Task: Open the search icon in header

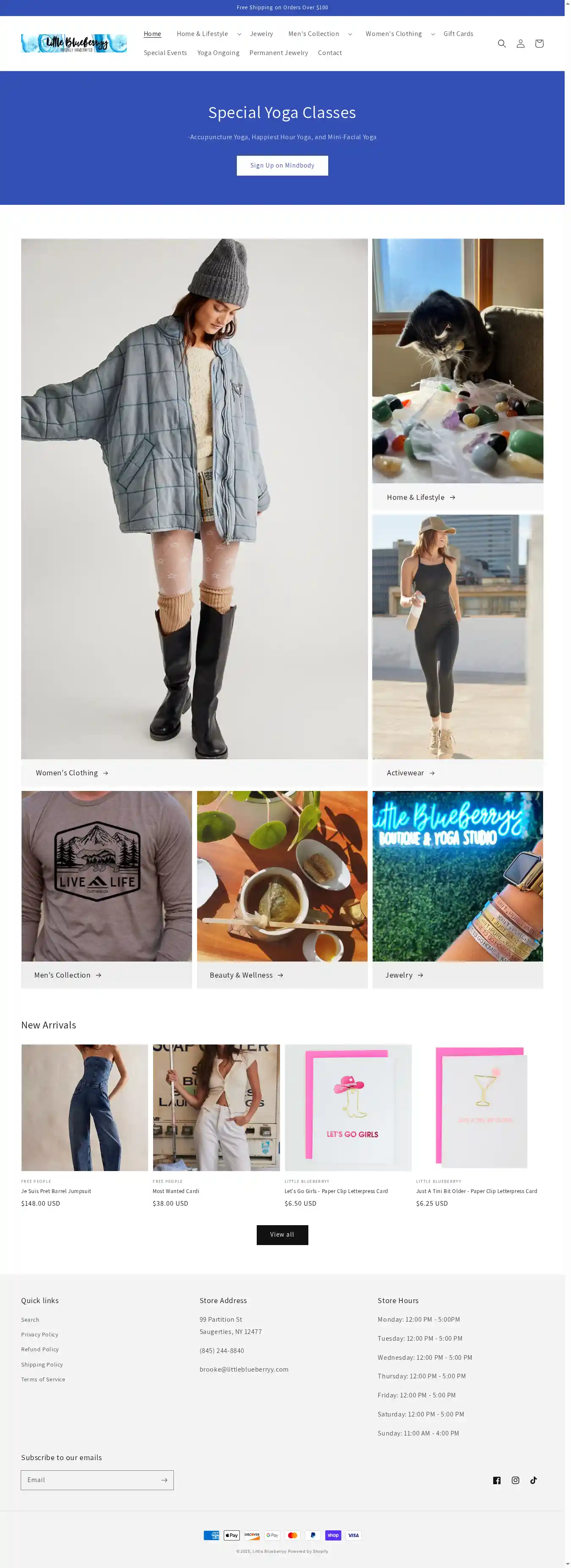Action: [x=502, y=44]
